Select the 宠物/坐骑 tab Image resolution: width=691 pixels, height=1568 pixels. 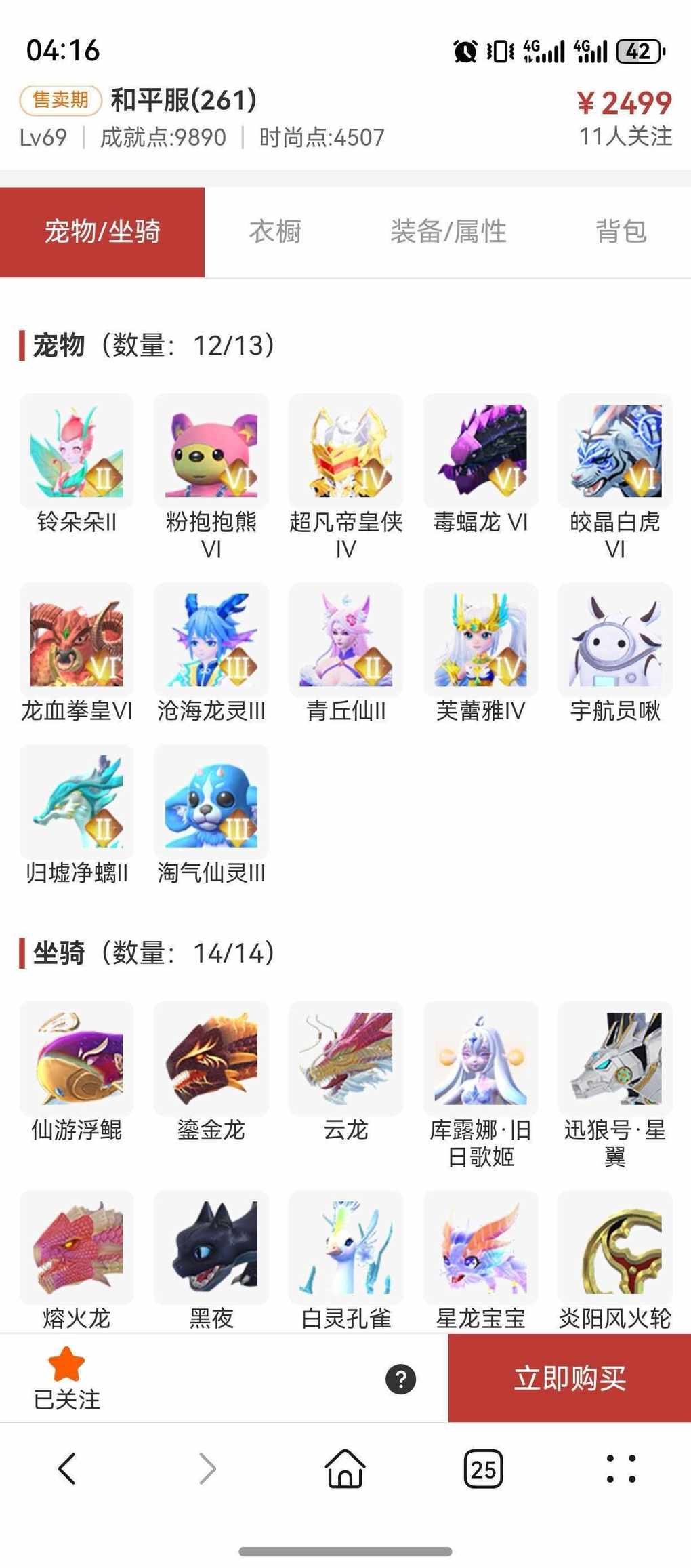(102, 232)
